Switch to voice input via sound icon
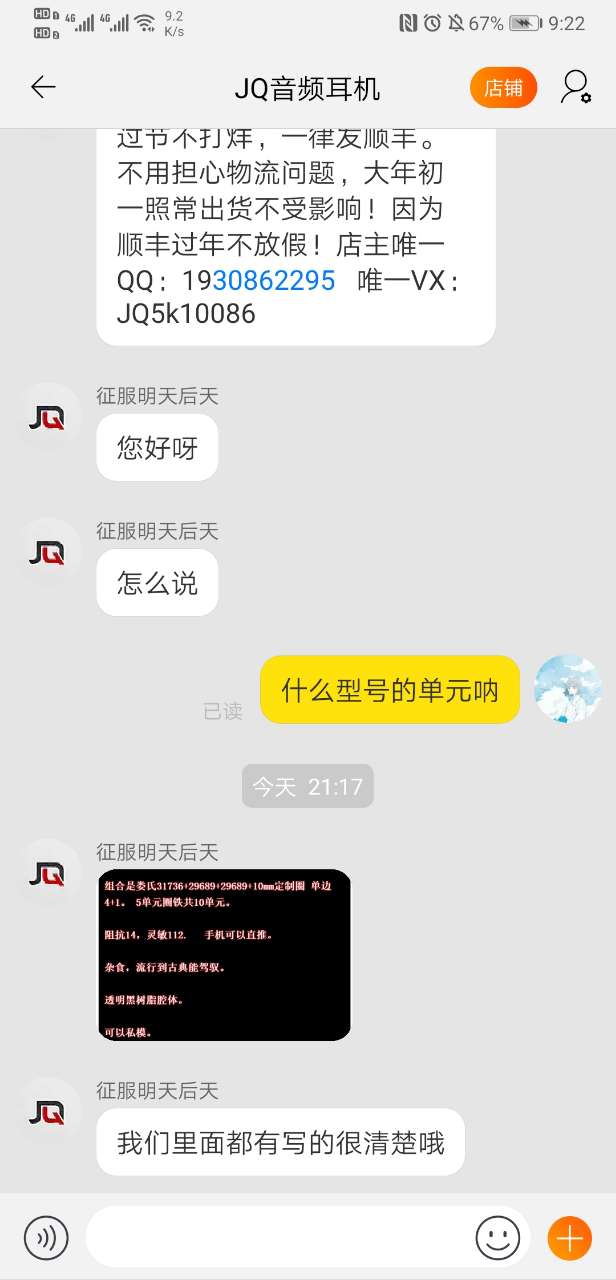This screenshot has width=616, height=1280. pos(46,1238)
